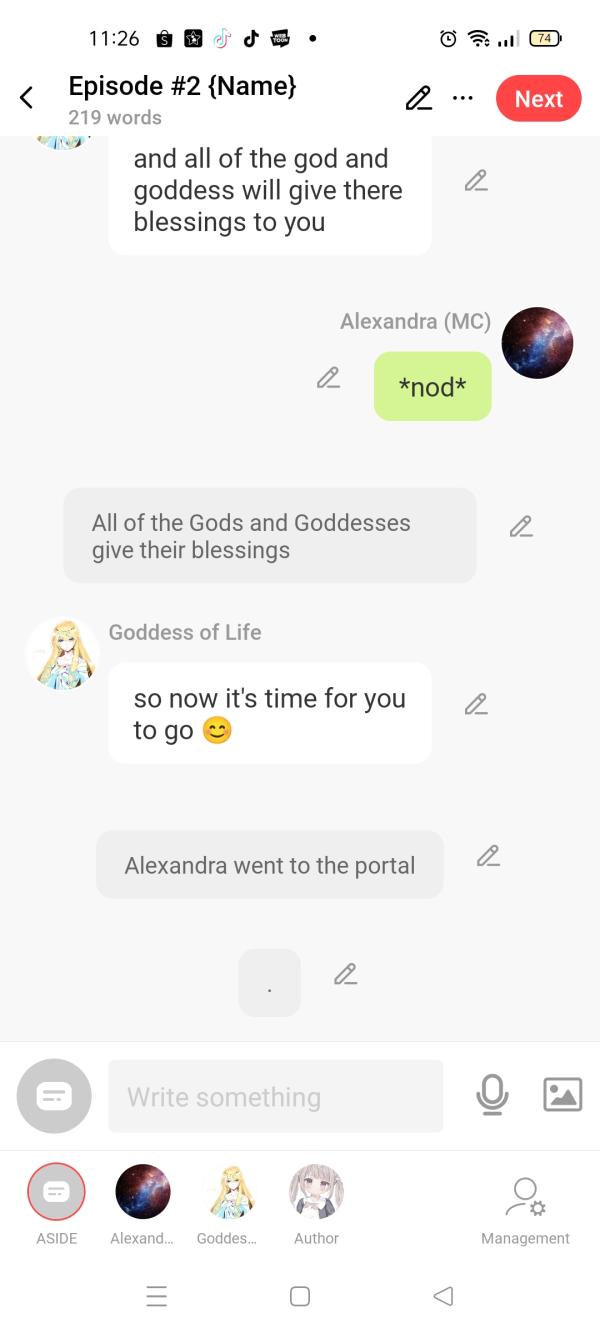
Task: Choose Alexandra as the speaking character
Action: coord(142,1192)
